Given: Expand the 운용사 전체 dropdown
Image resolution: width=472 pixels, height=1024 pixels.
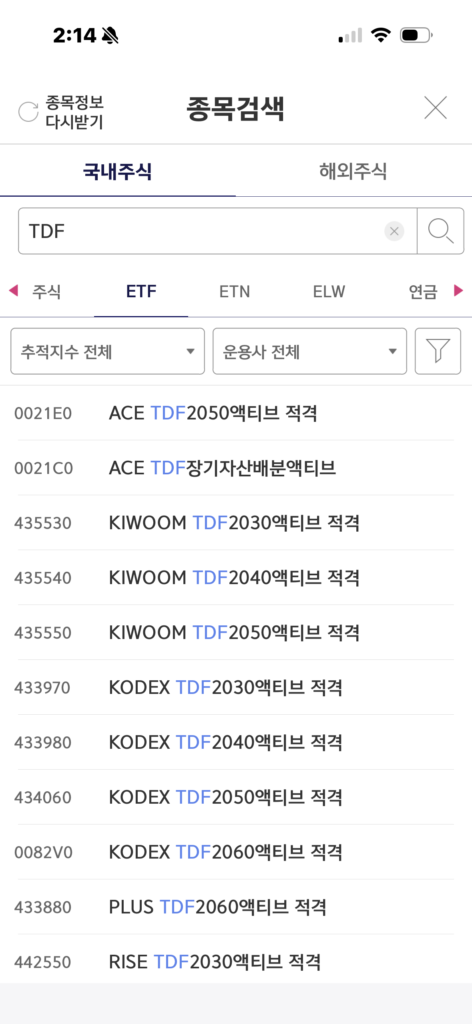Looking at the screenshot, I should (x=309, y=351).
